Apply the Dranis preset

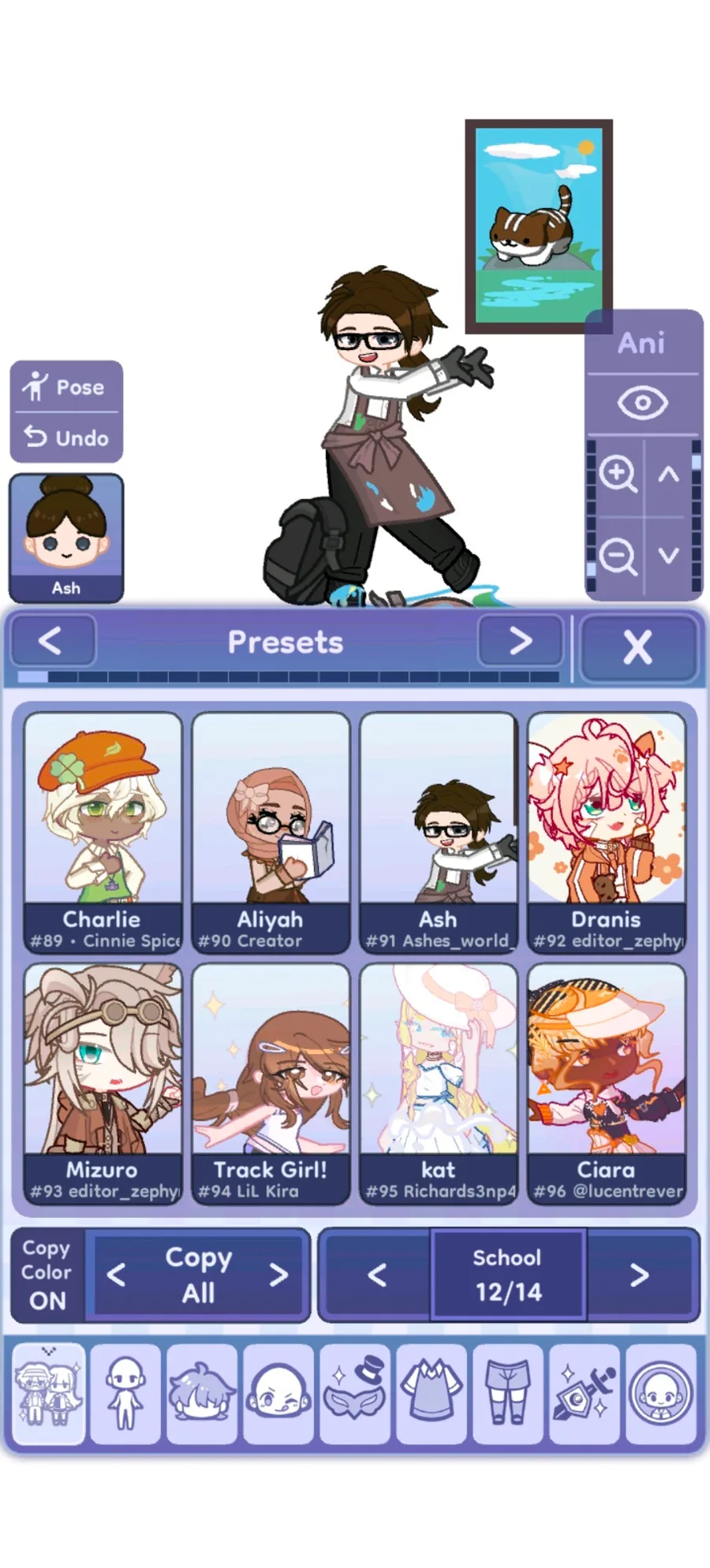[x=606, y=833]
